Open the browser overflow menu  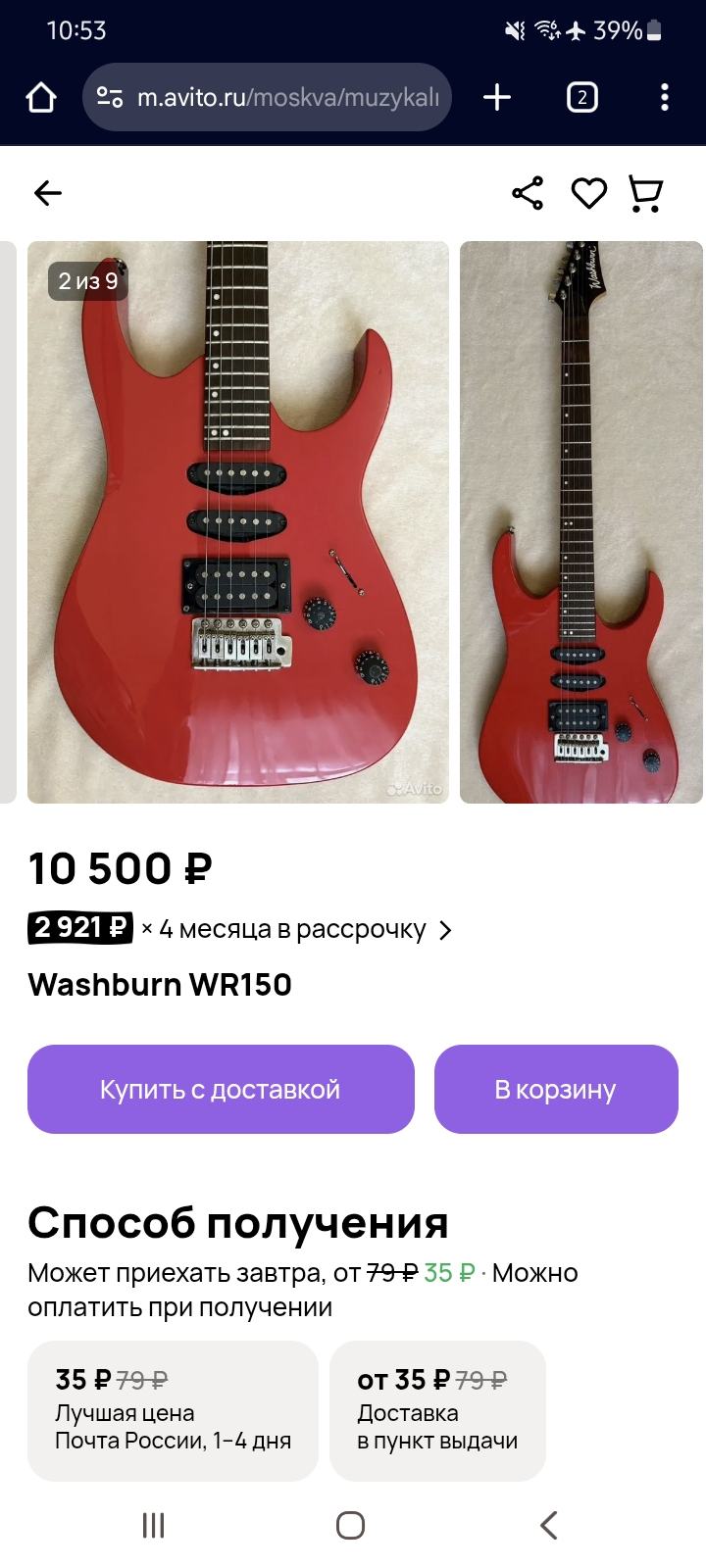tap(665, 97)
